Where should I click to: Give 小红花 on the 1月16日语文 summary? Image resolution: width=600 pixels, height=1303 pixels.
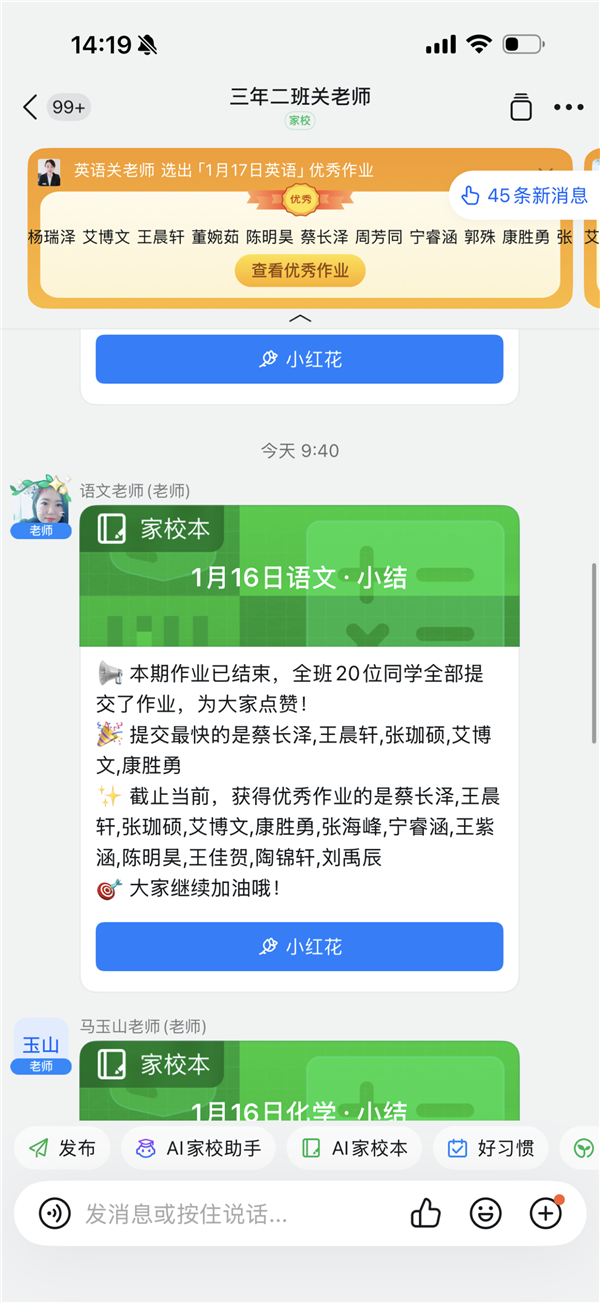(x=299, y=946)
